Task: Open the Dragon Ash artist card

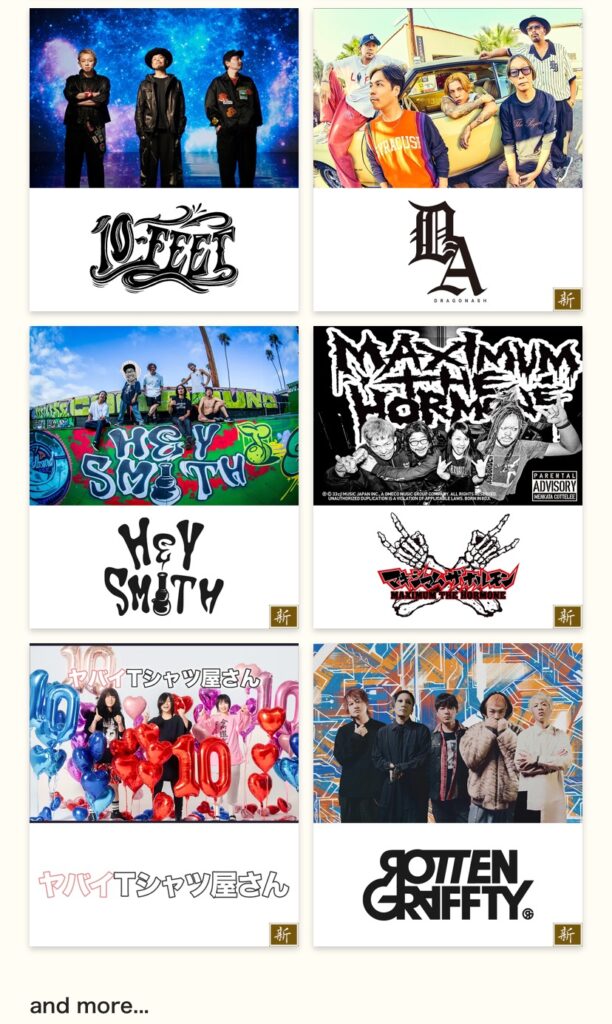Action: 447,160
